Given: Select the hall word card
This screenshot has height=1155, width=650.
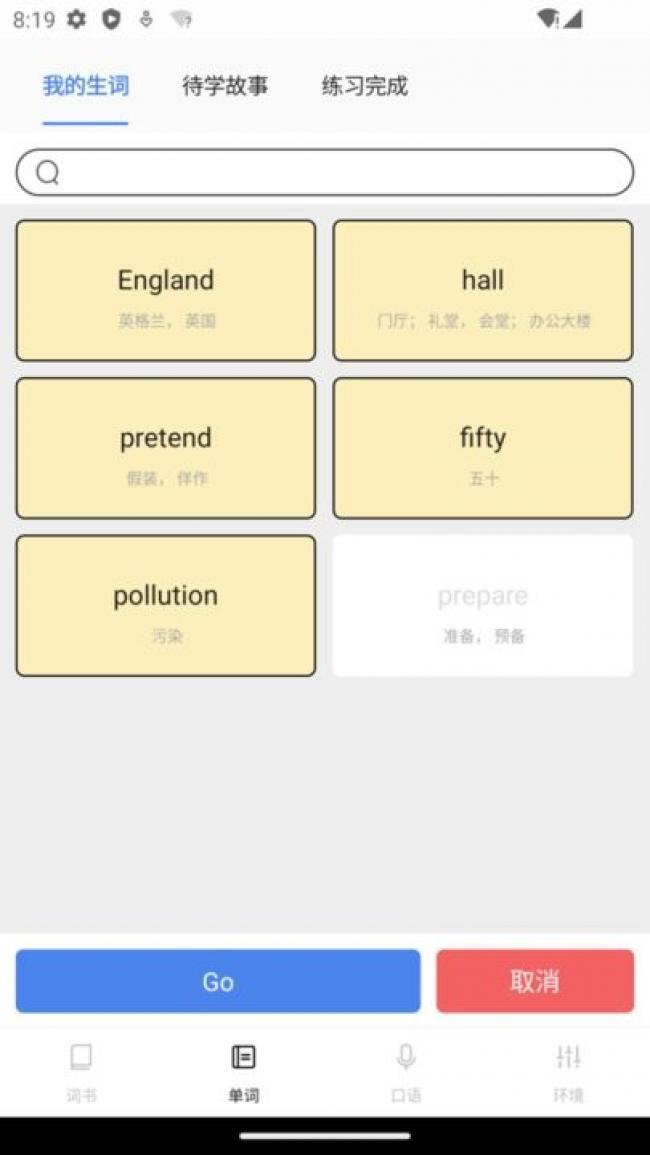Looking at the screenshot, I should tap(483, 290).
